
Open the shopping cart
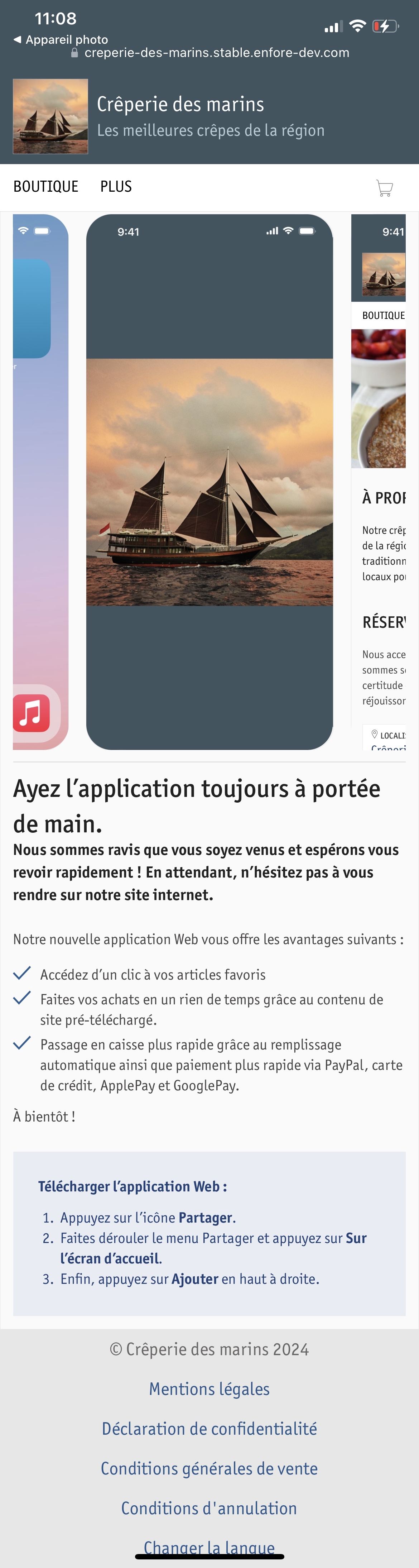pos(384,187)
